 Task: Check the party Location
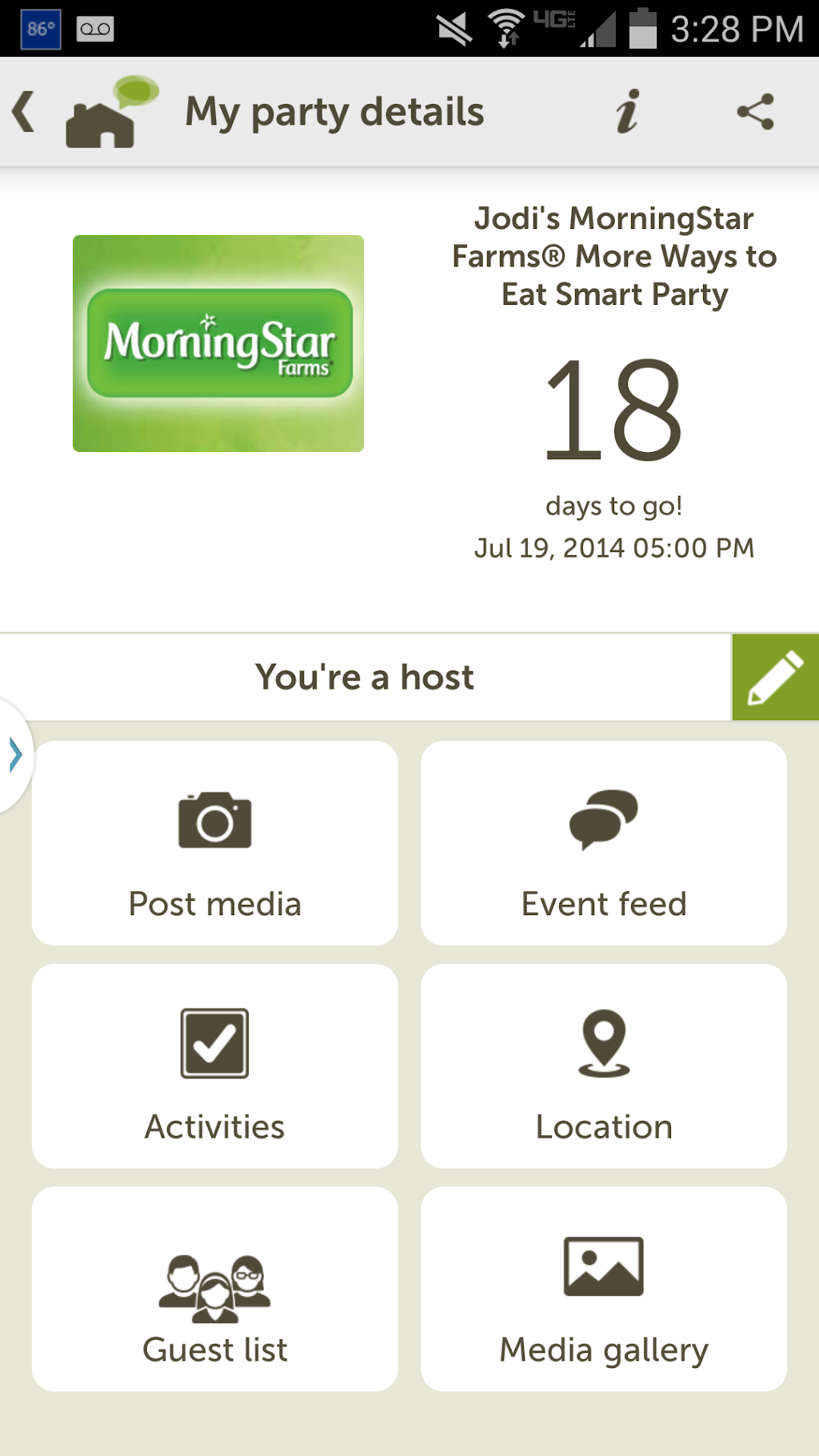pos(604,1066)
